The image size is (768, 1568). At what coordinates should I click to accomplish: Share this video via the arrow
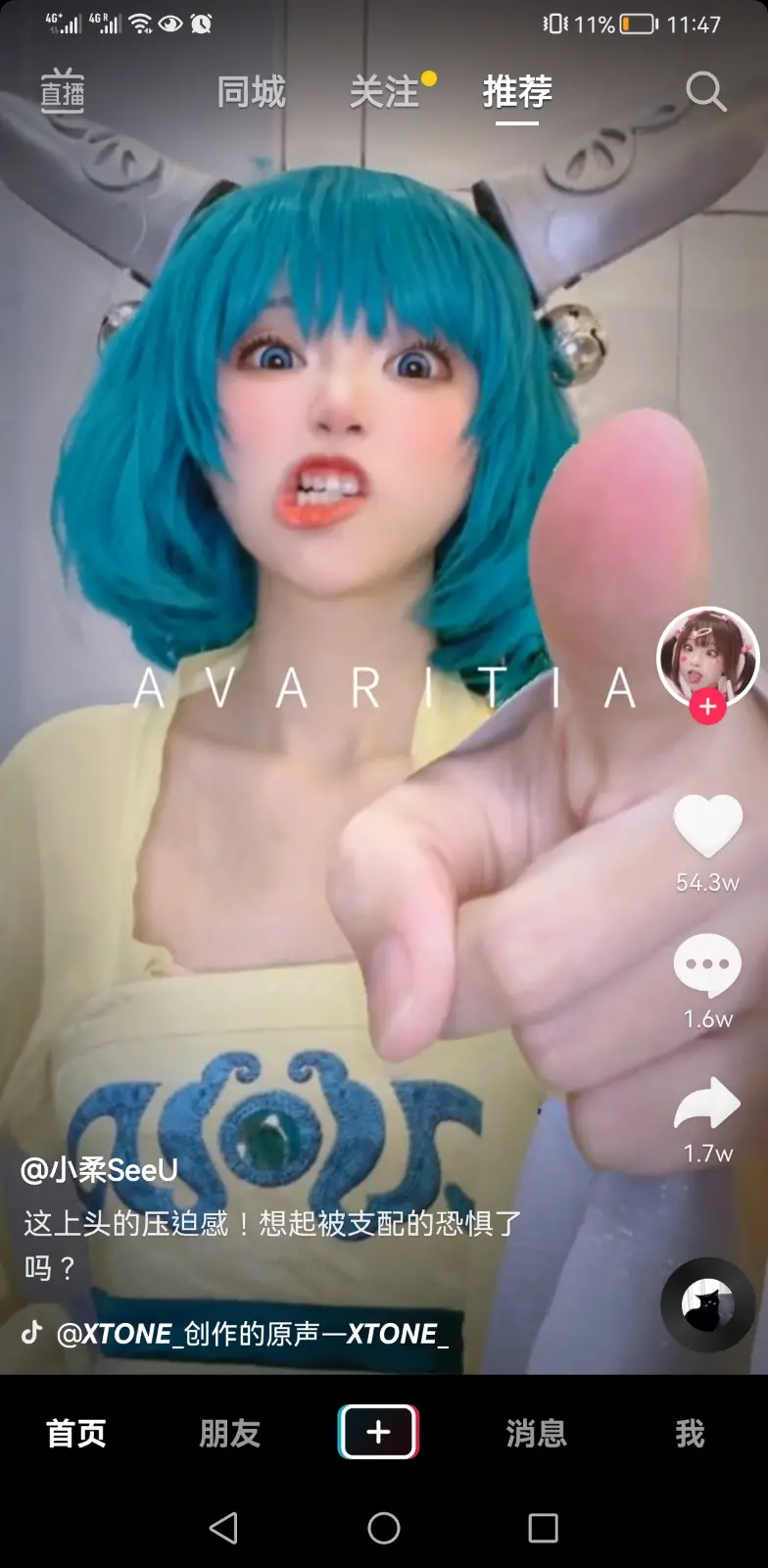click(707, 1103)
